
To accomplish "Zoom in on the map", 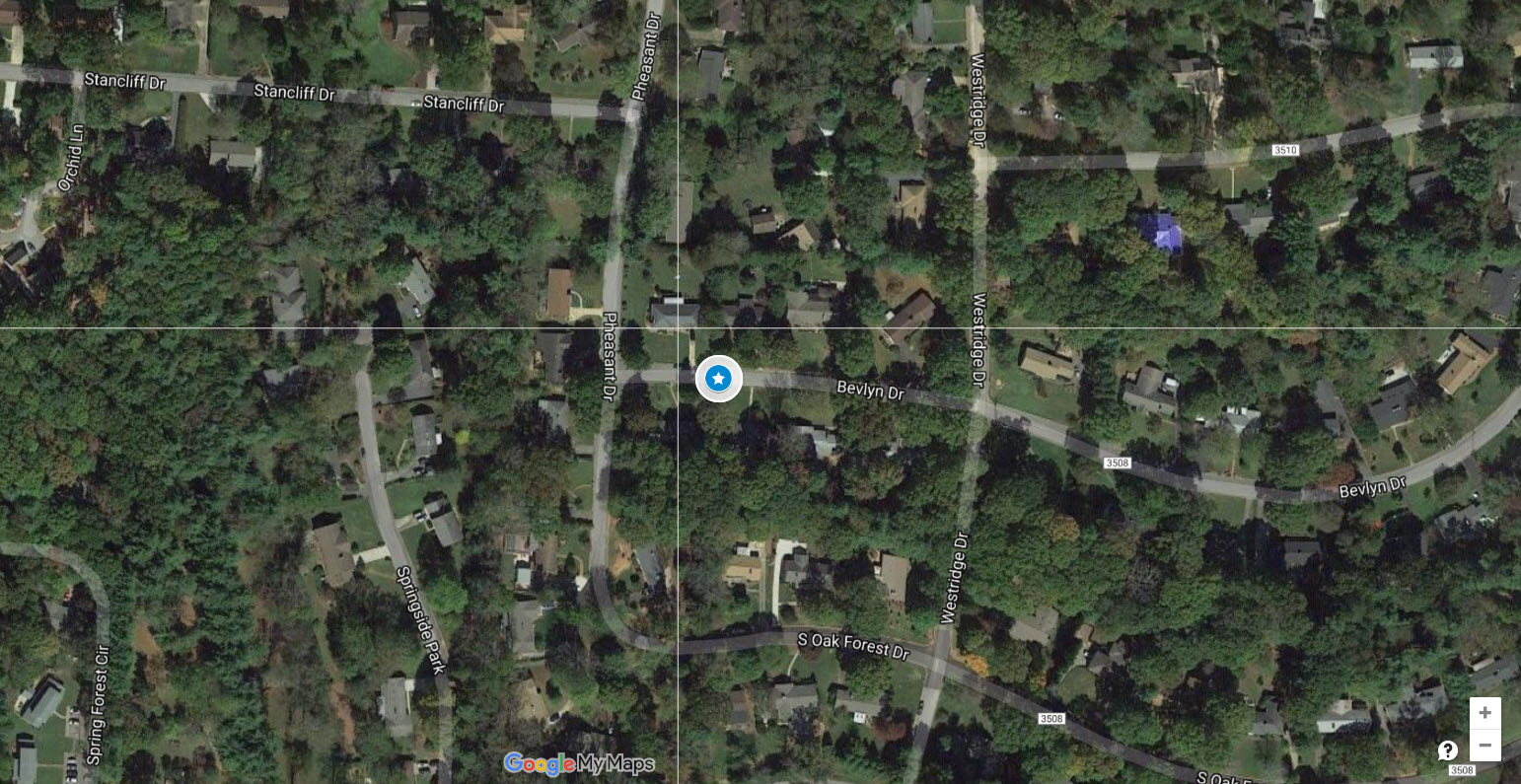I will (x=1485, y=713).
